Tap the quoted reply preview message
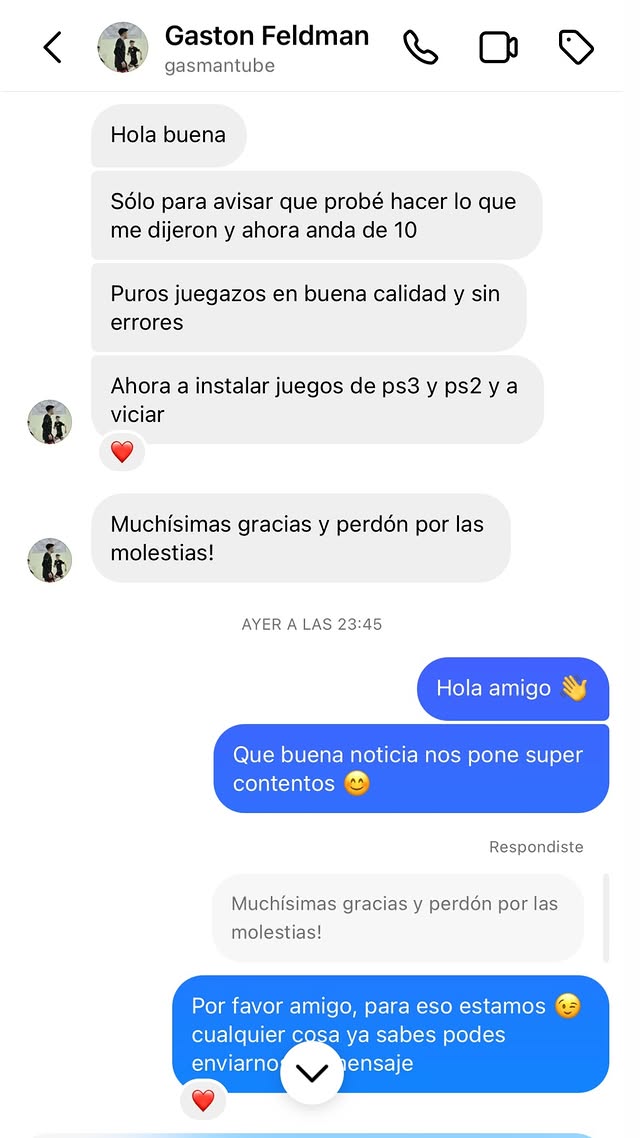 tap(397, 917)
